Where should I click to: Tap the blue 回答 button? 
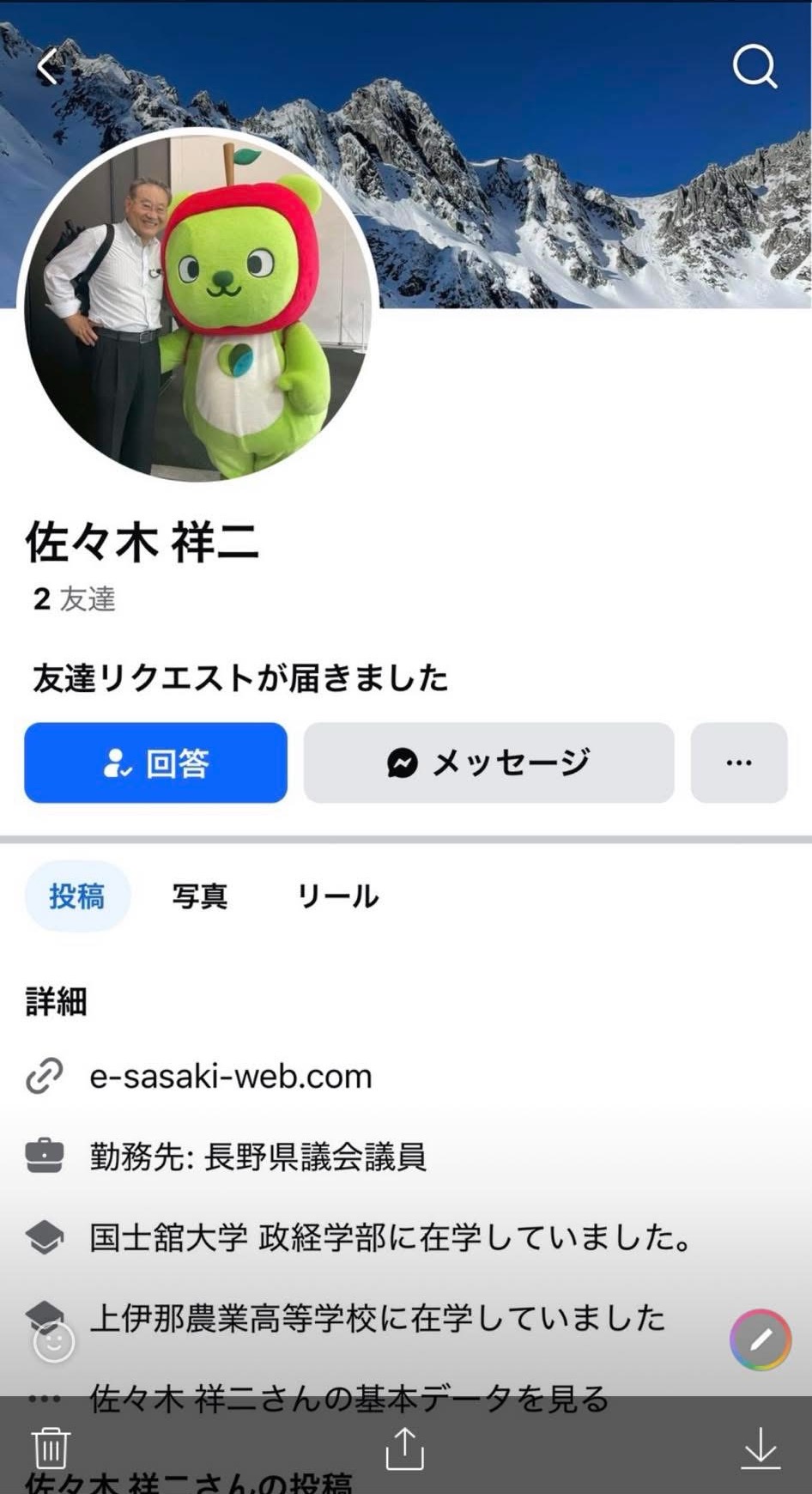pyautogui.click(x=155, y=762)
